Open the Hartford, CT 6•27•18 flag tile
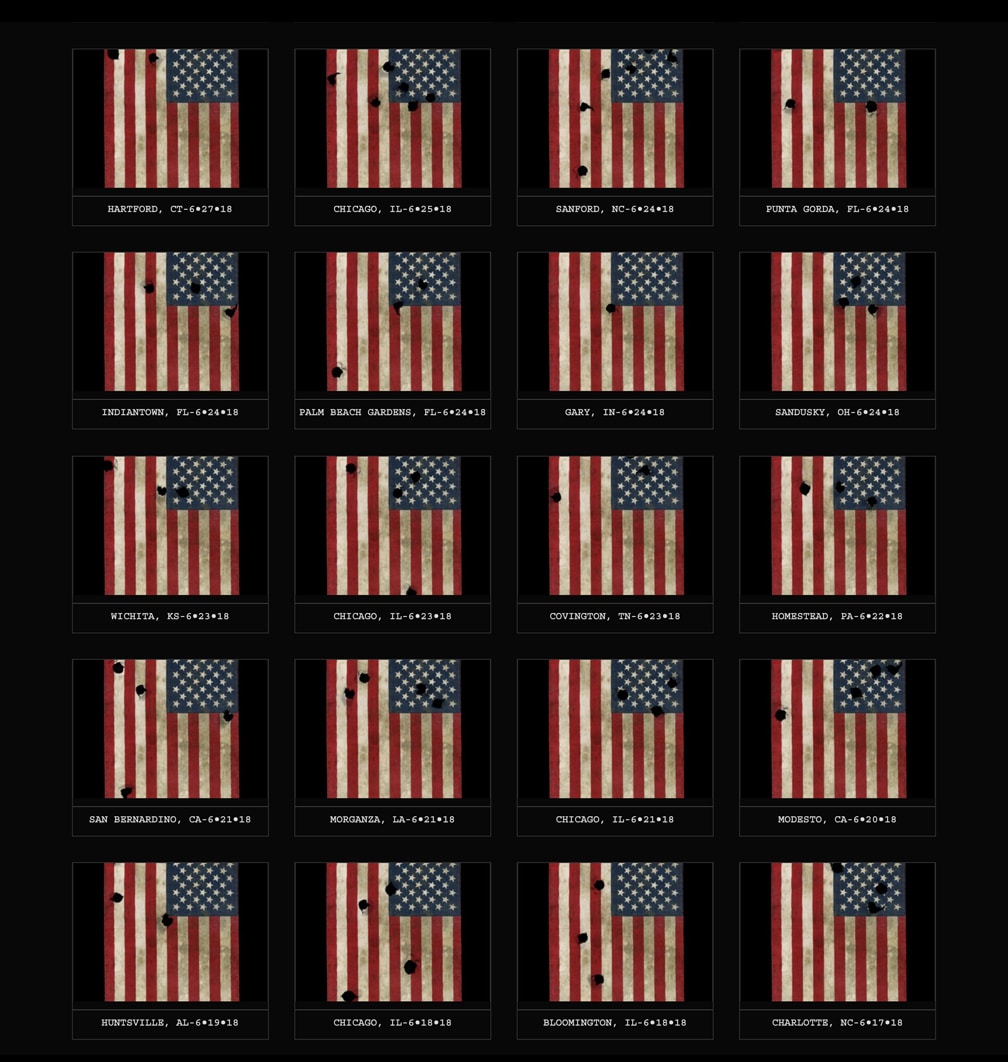Viewport: 1008px width, 1062px height. 170,120
